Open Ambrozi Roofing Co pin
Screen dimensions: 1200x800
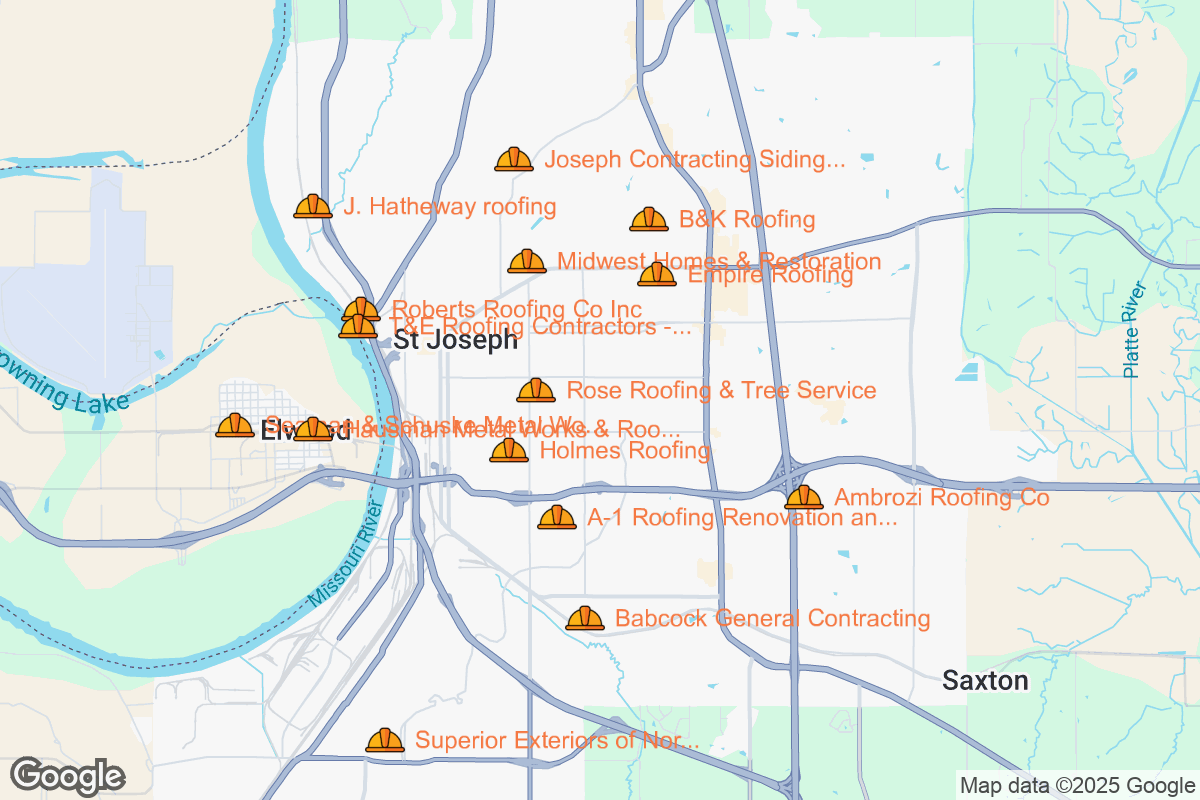click(x=804, y=497)
